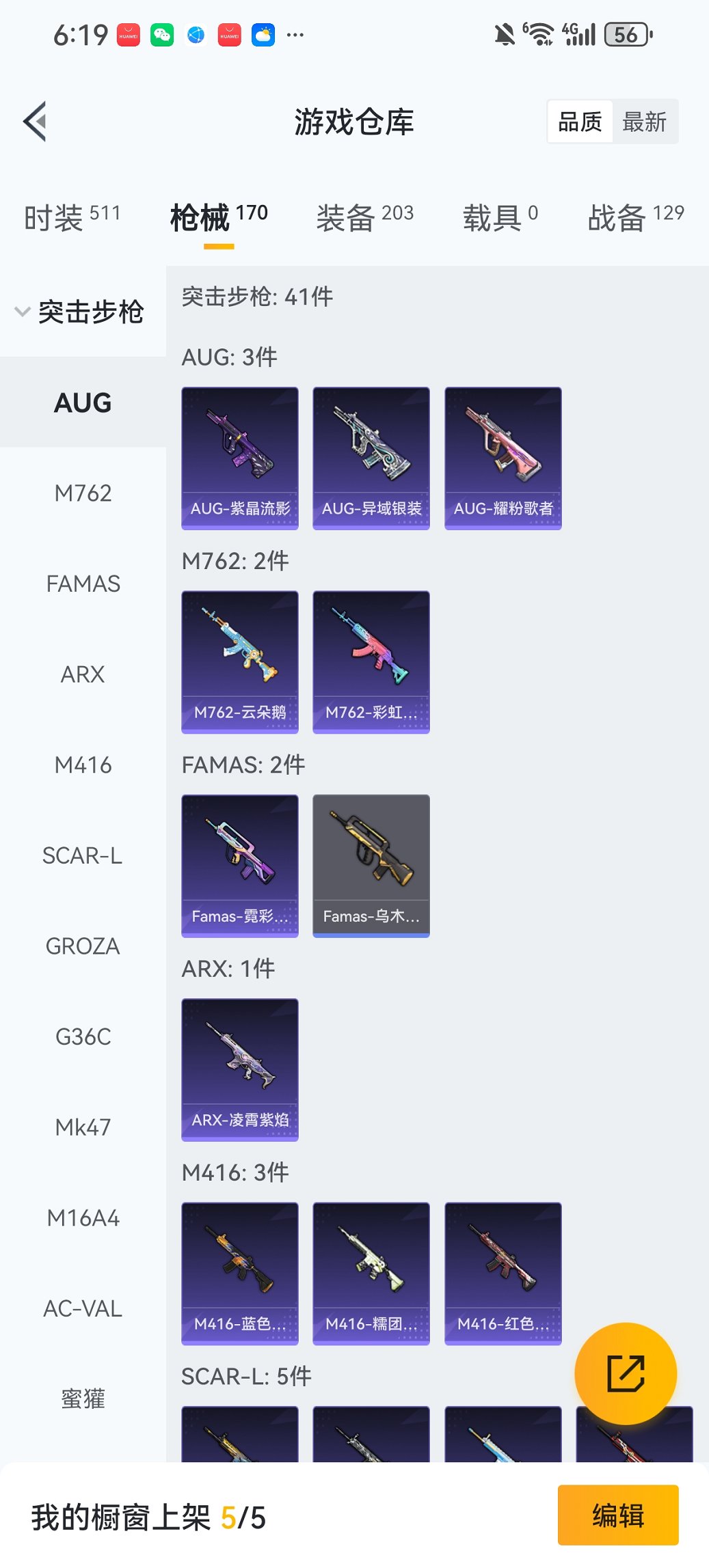Tap the 编辑 button
The height and width of the screenshot is (1568, 709).
click(x=618, y=1515)
